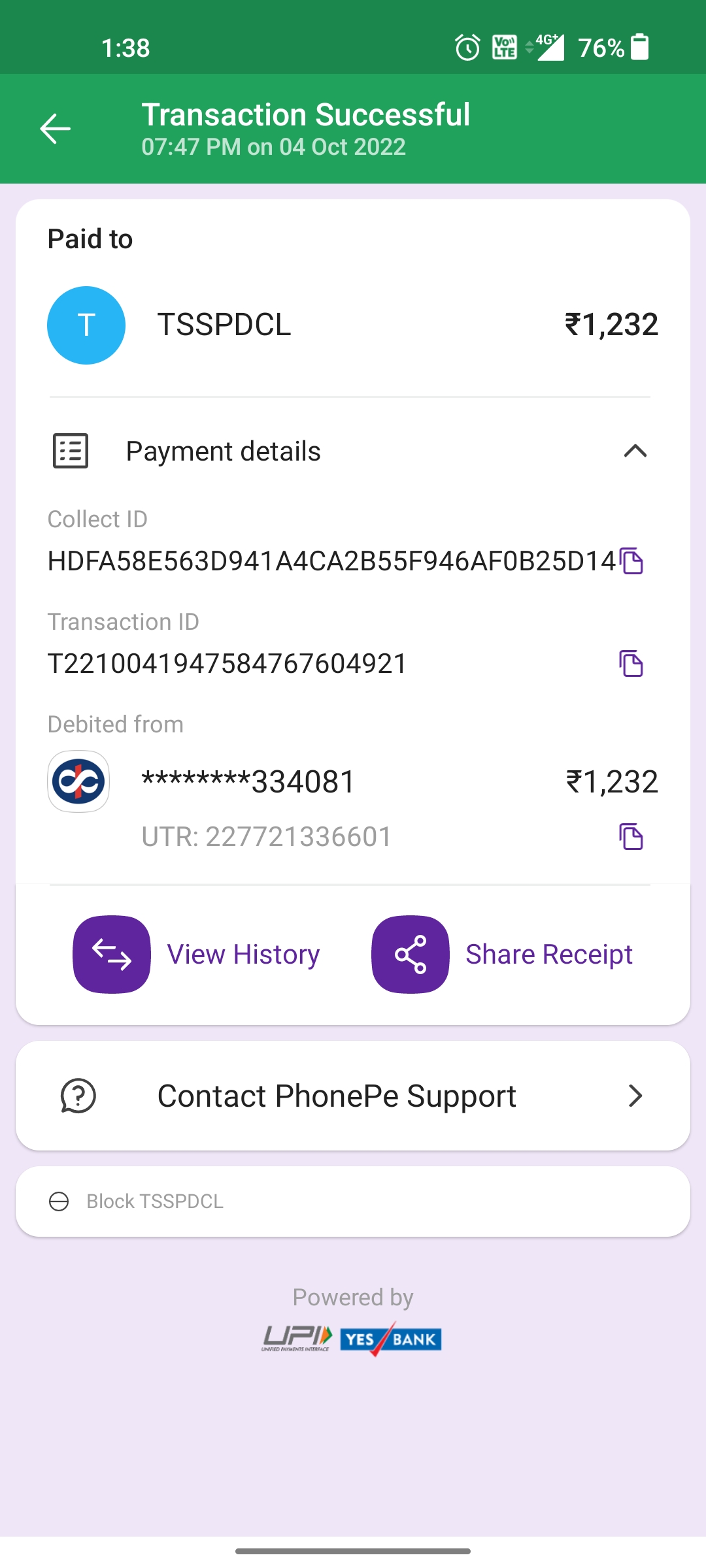Copy the UTR number
The image size is (706, 1568).
click(x=631, y=837)
